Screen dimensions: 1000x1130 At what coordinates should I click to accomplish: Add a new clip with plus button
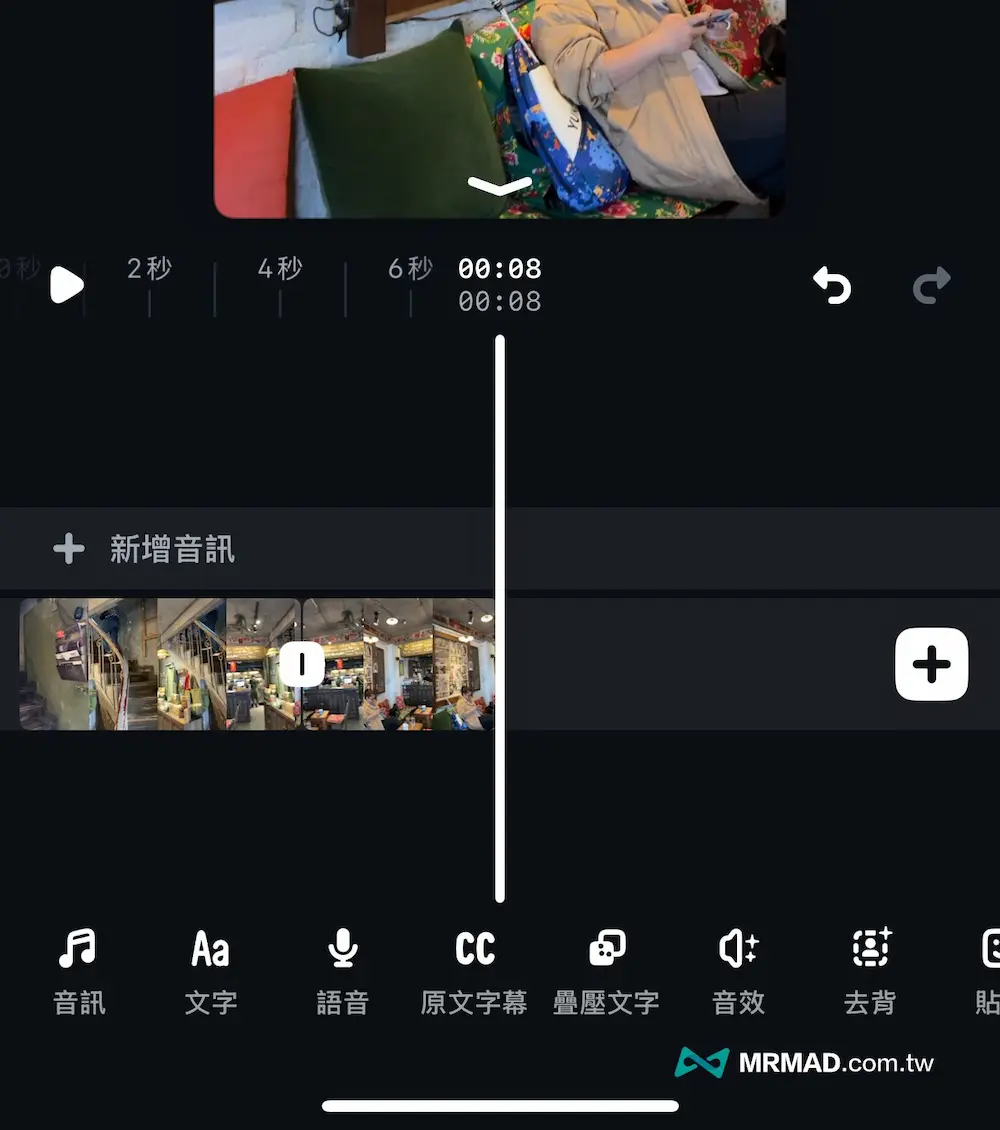(931, 664)
